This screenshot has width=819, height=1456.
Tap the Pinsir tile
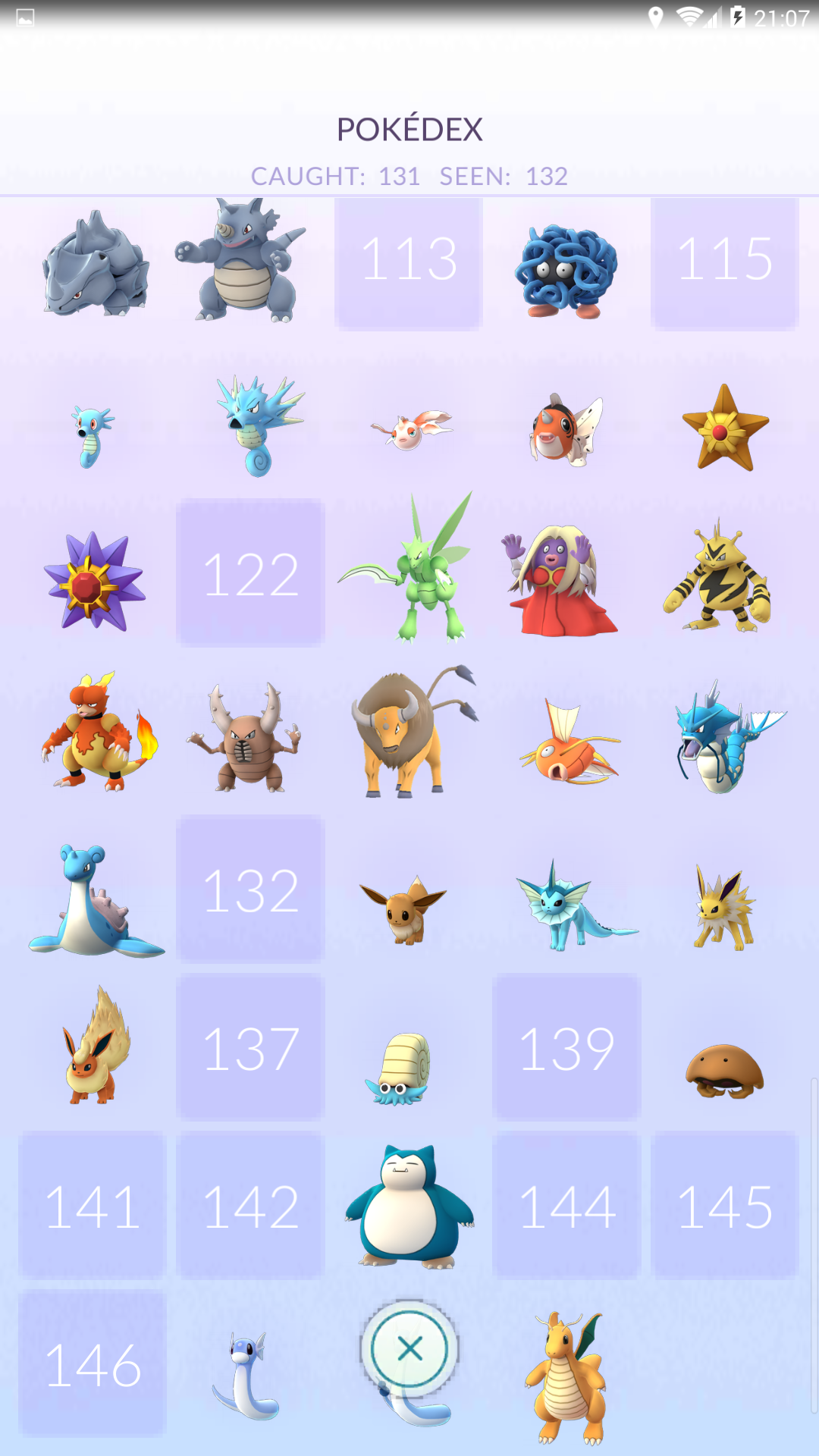(x=246, y=739)
